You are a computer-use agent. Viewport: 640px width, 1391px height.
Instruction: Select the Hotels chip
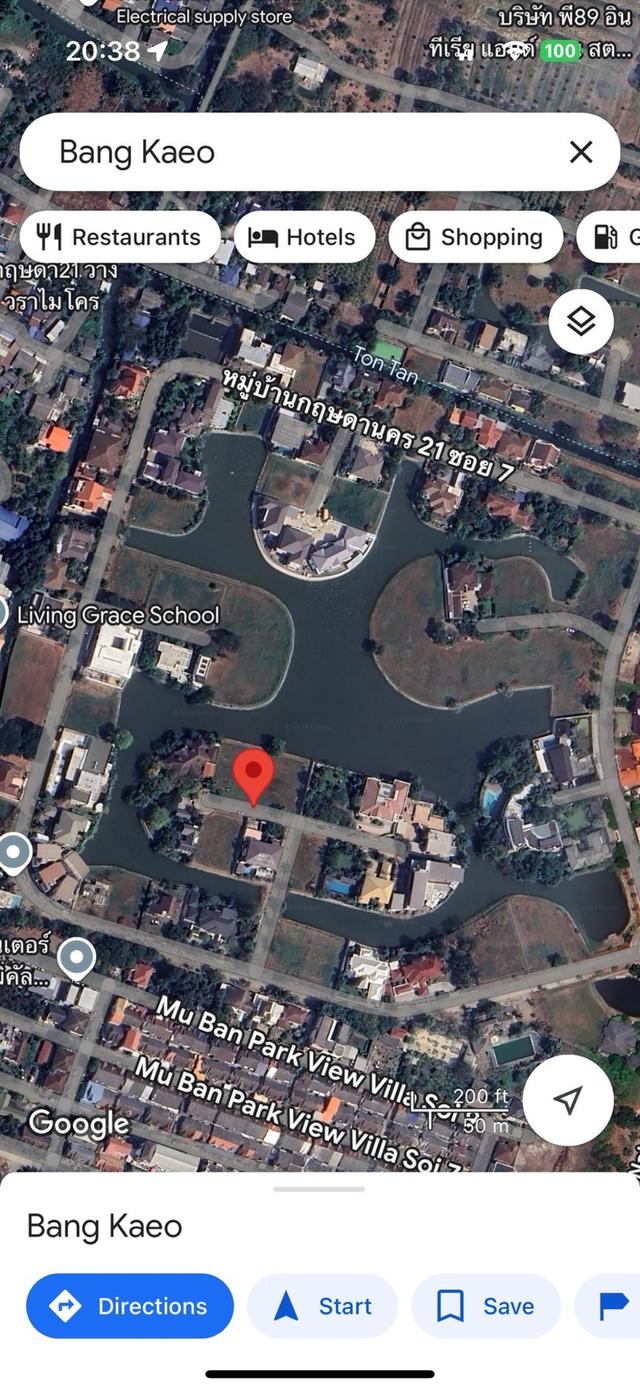tap(304, 237)
